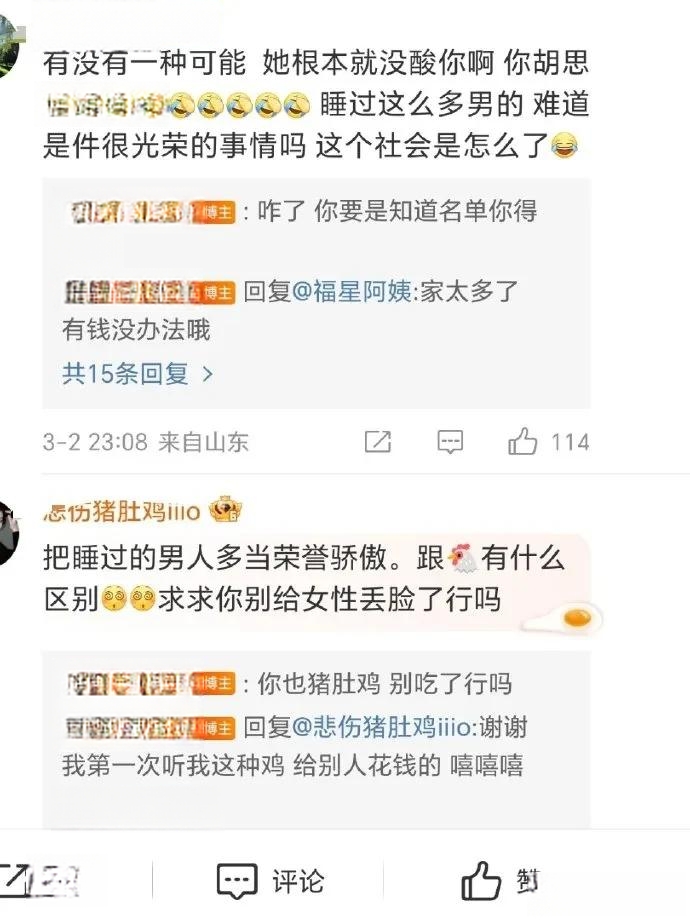This screenshot has height=920, width=690.
Task: Like the comment with 114 likes
Action: (x=524, y=442)
